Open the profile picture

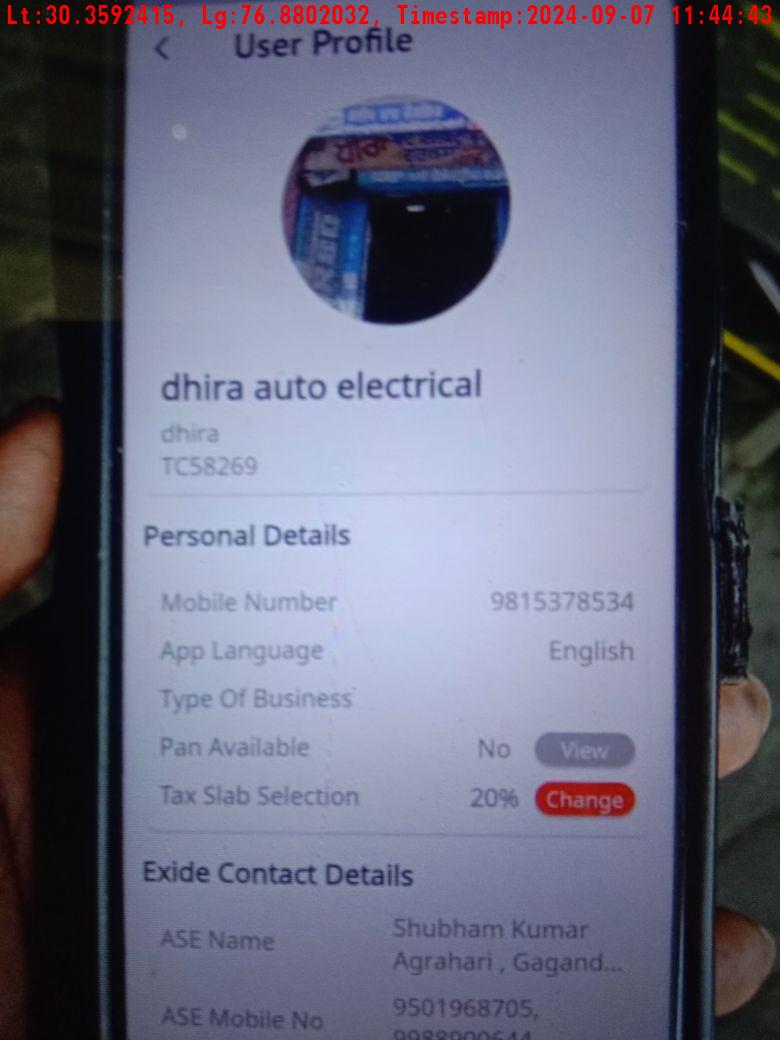coord(396,210)
